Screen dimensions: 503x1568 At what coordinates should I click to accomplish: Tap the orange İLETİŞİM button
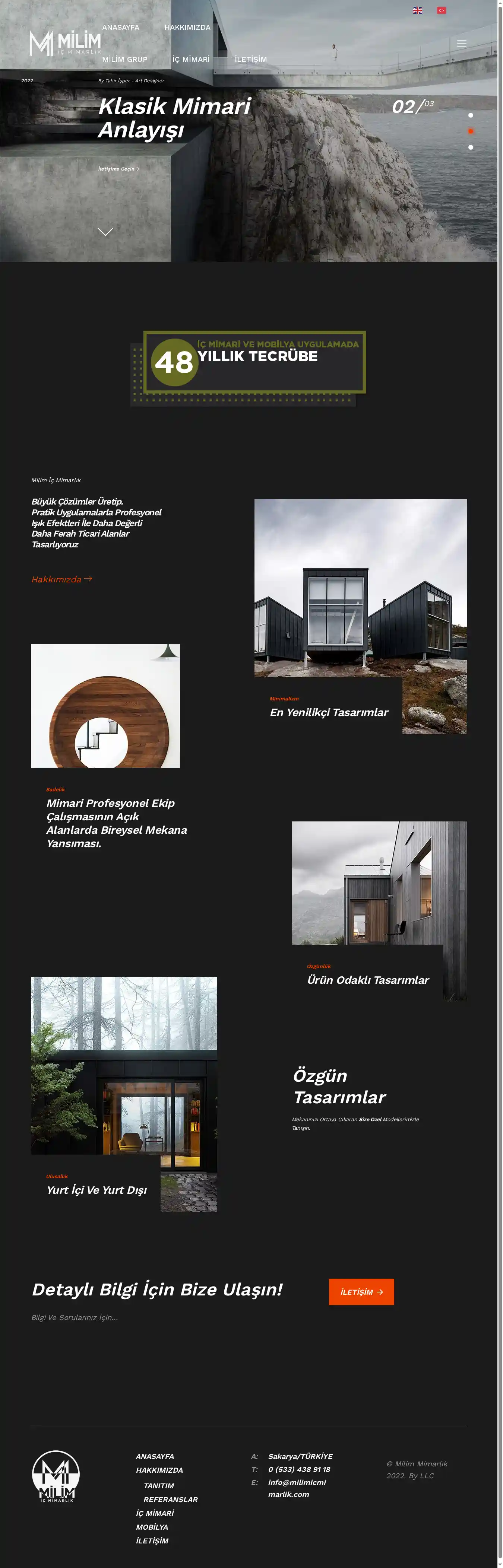coord(361,1291)
